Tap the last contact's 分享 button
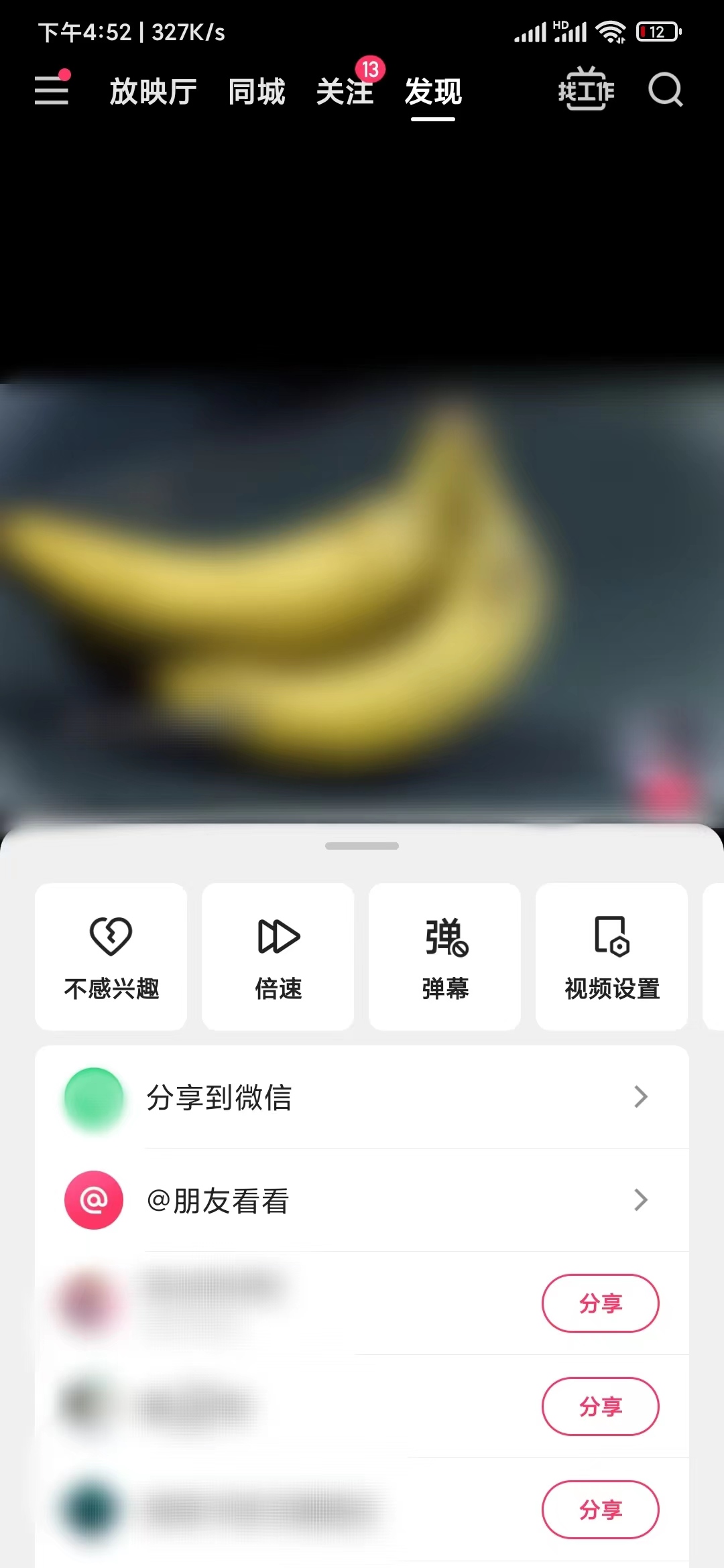This screenshot has width=724, height=1568. pos(601,1510)
